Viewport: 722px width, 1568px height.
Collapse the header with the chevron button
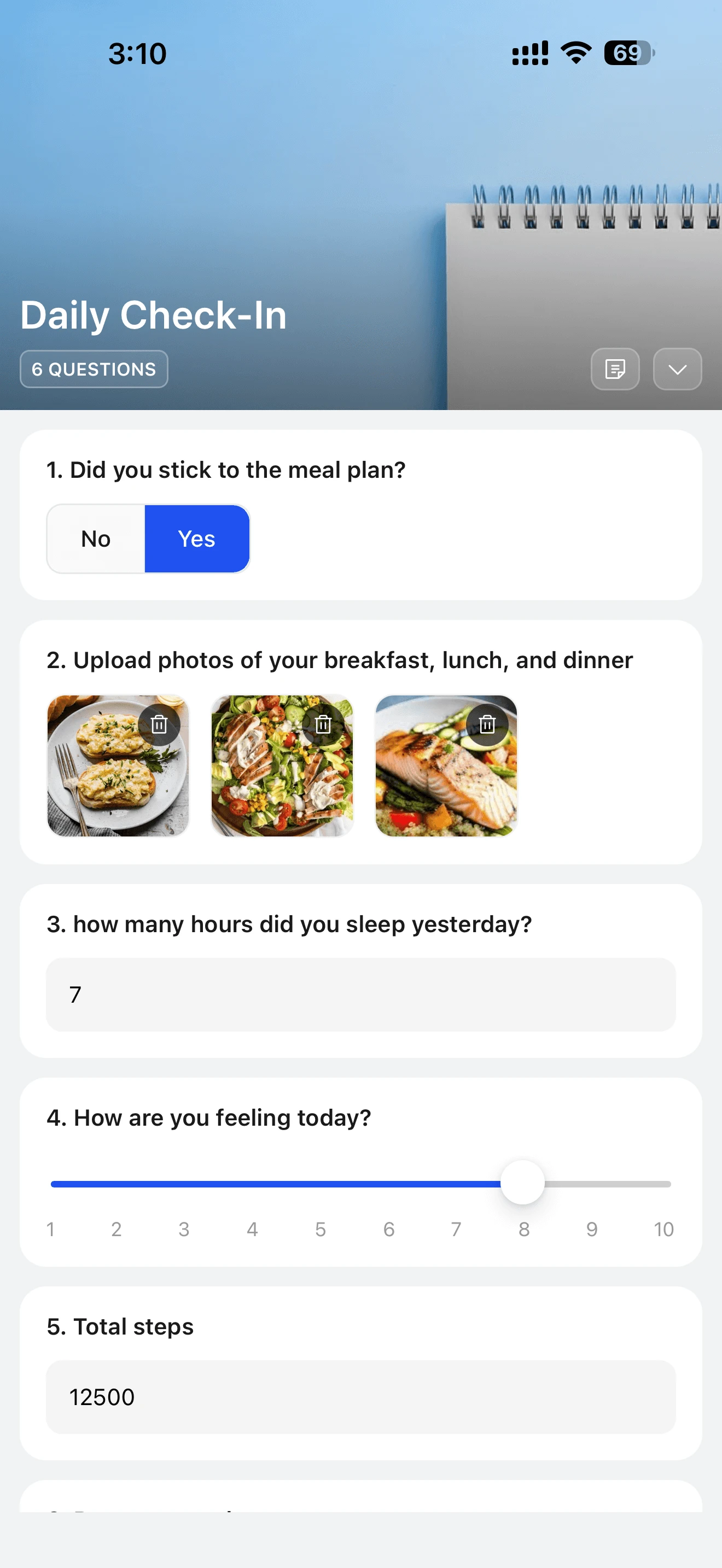[x=677, y=369]
